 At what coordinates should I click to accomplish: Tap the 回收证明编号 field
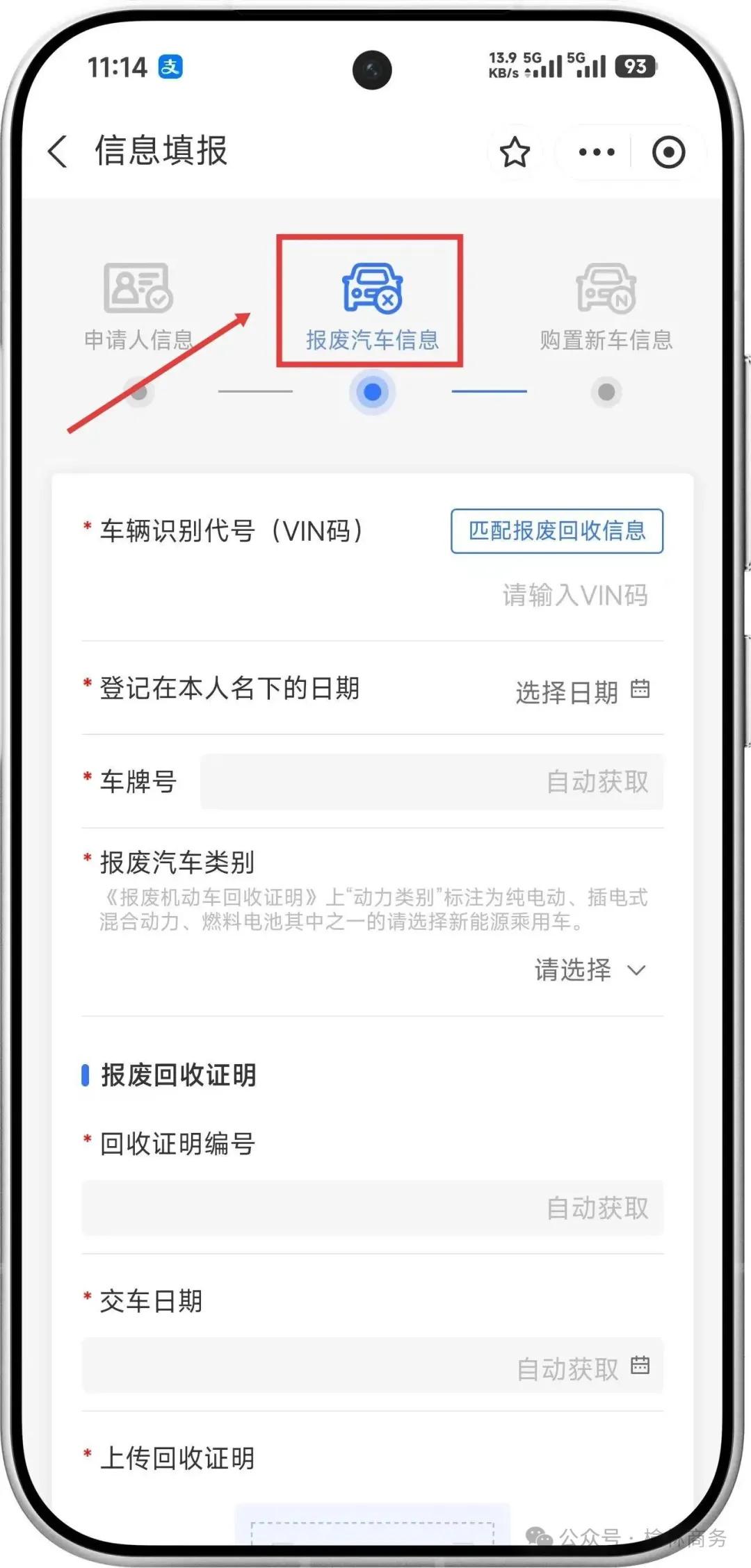[372, 1208]
